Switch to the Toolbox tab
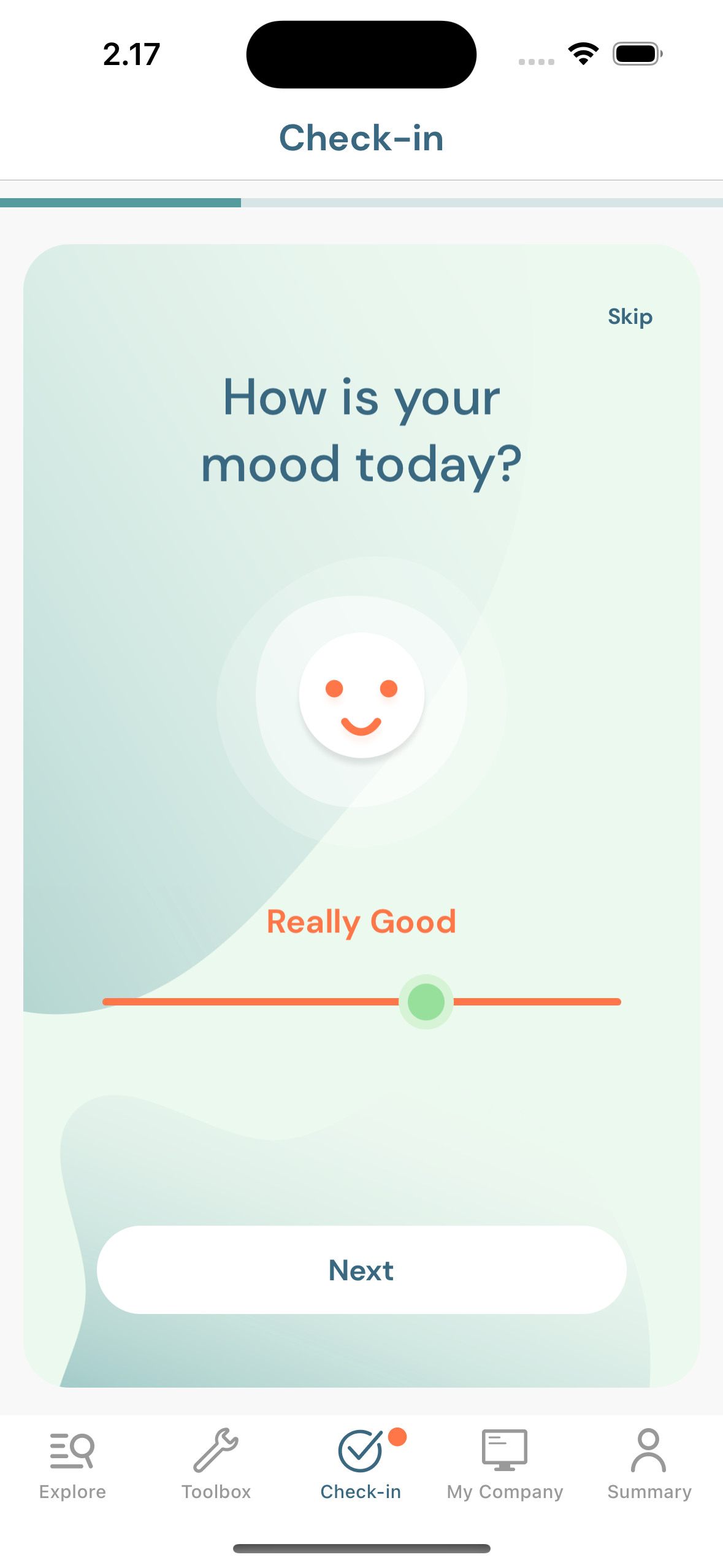 click(216, 1464)
